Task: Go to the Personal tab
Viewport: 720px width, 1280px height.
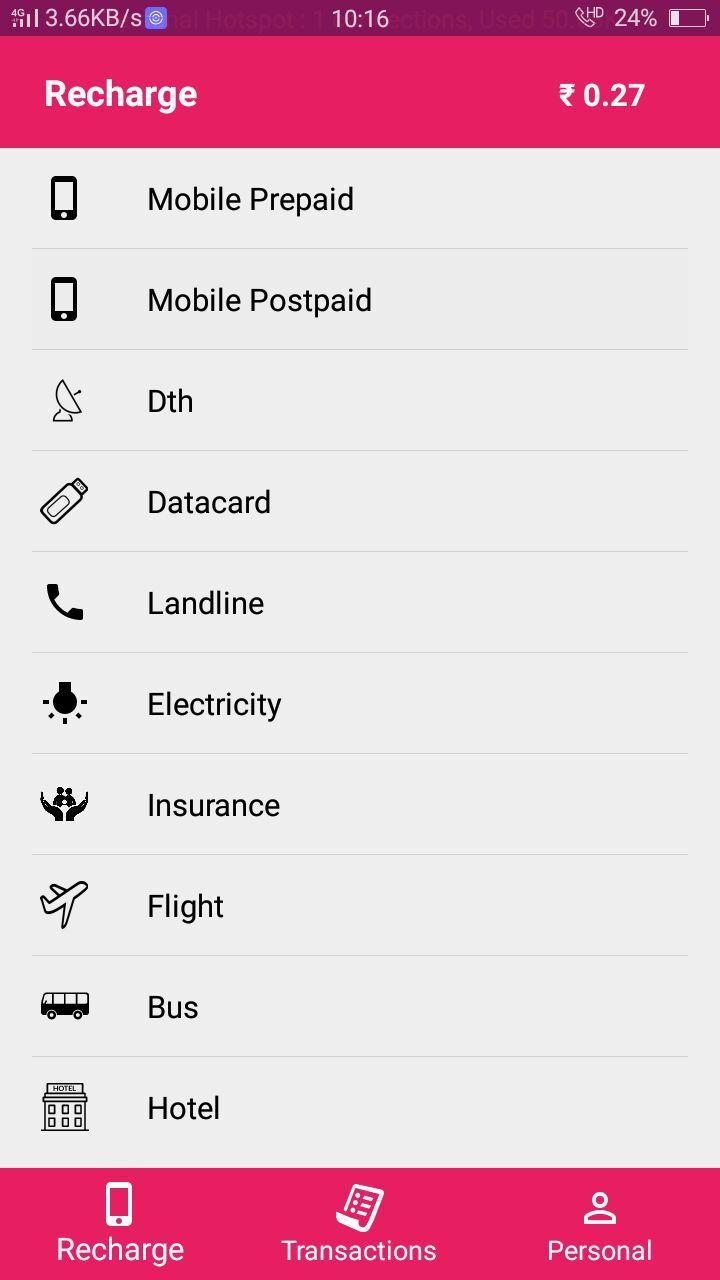Action: 599,1224
